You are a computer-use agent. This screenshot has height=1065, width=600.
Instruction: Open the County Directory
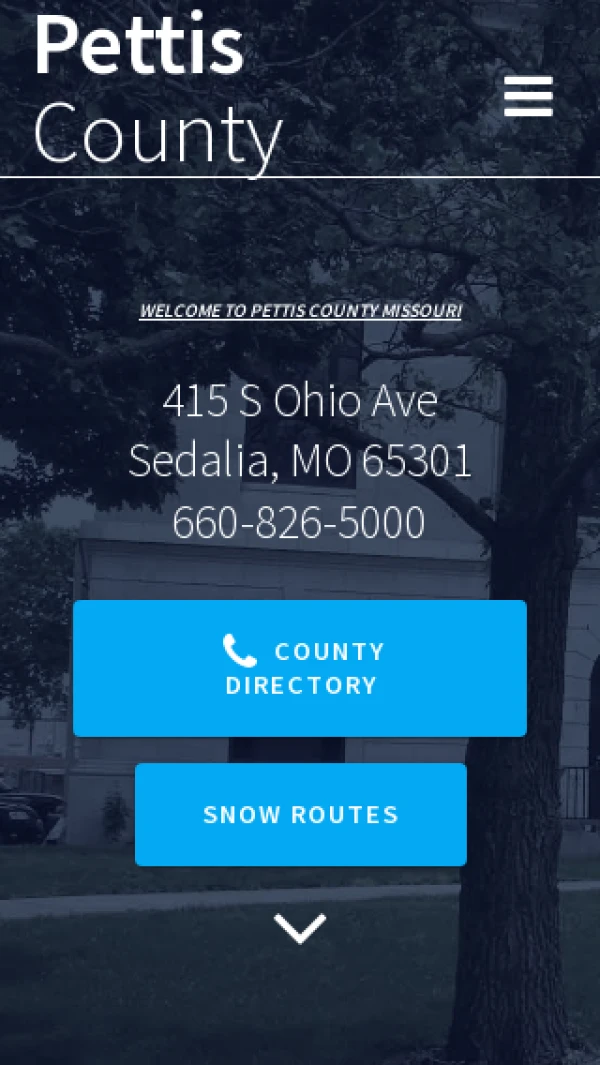click(300, 668)
